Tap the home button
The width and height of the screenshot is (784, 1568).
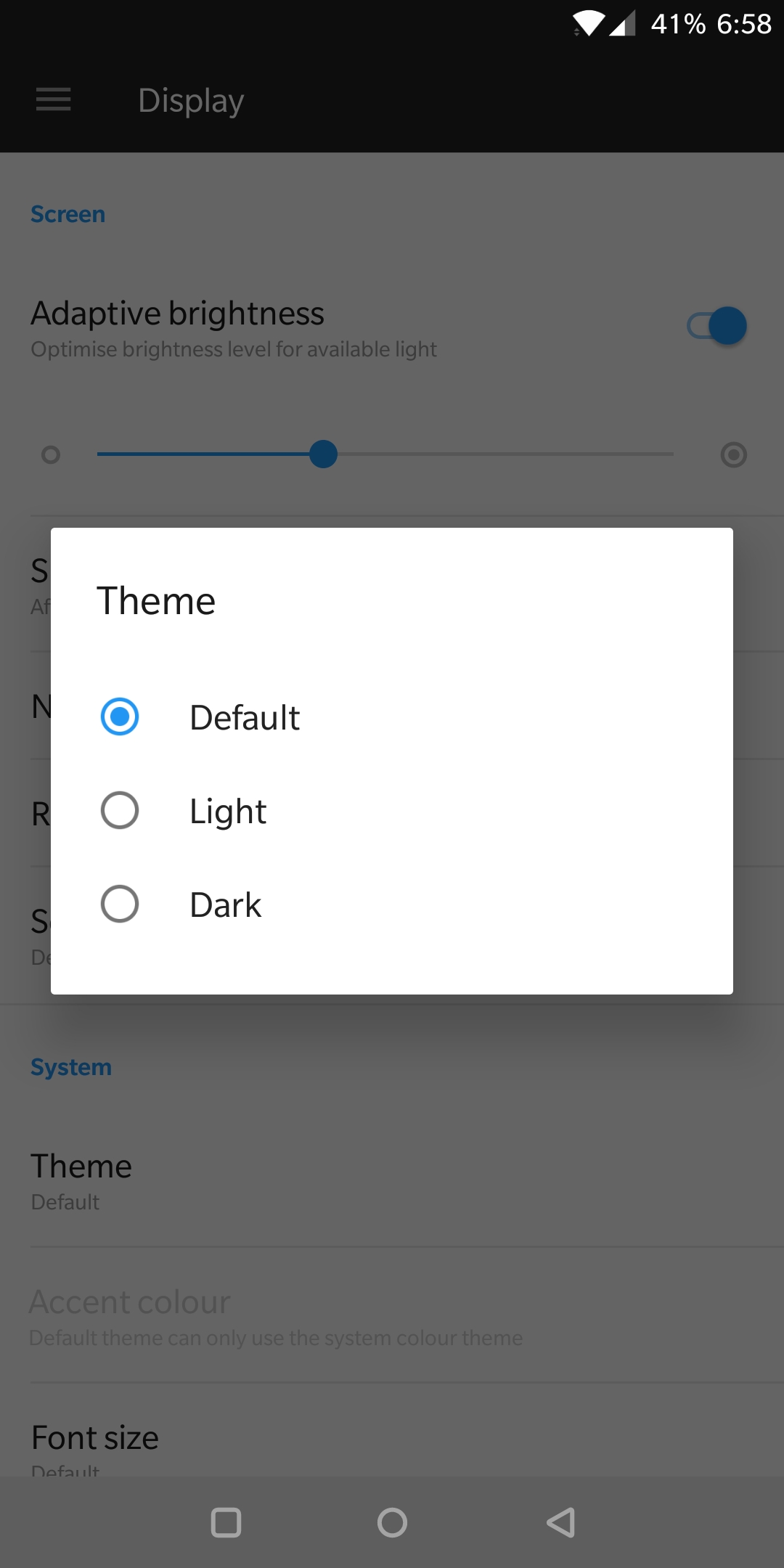392,1522
